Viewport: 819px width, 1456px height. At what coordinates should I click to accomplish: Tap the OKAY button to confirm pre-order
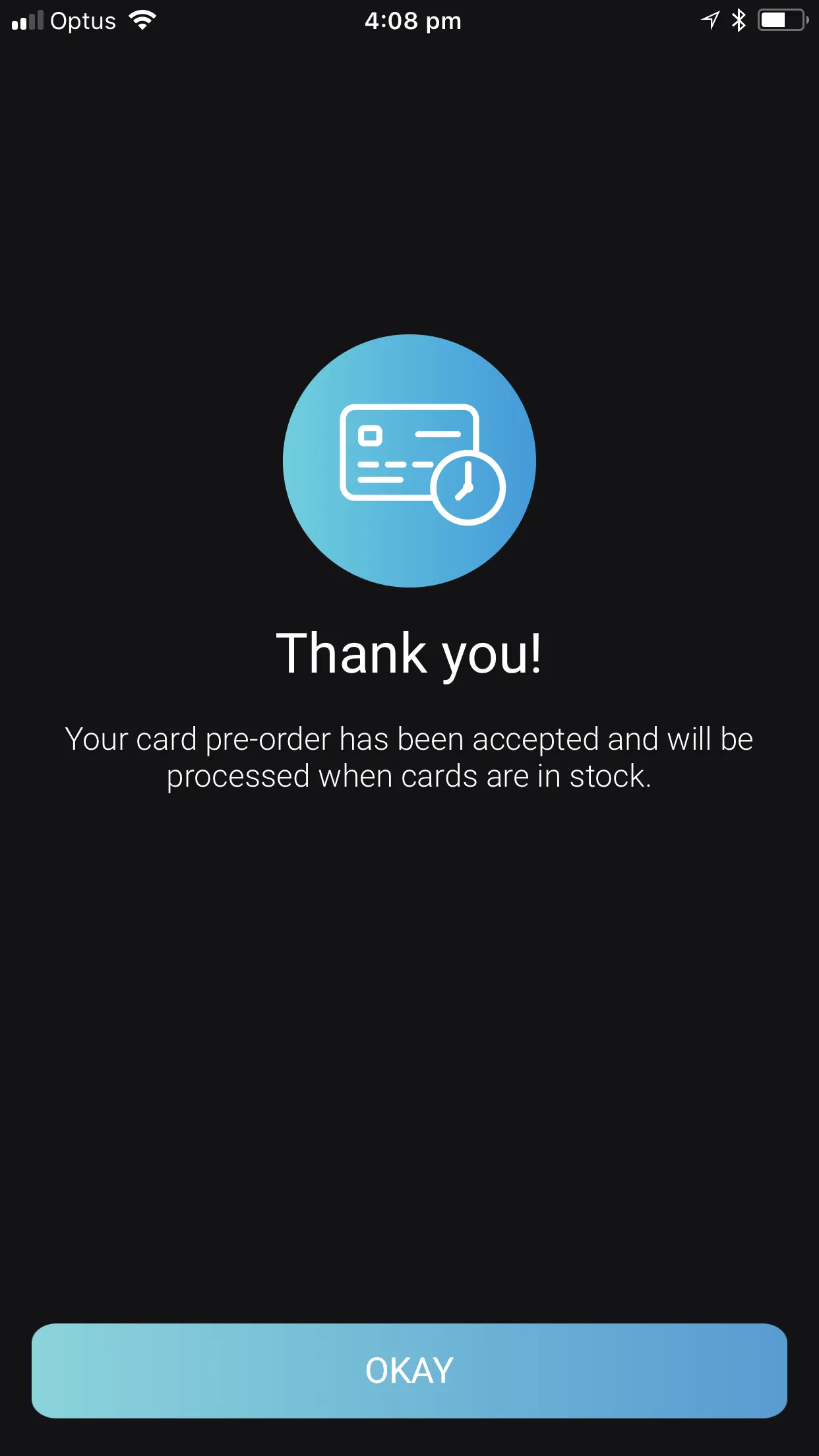(x=409, y=1370)
